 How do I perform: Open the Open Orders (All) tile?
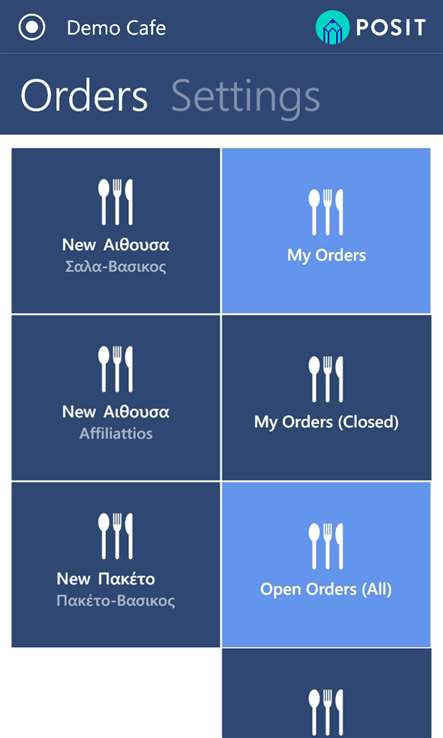pos(326,565)
